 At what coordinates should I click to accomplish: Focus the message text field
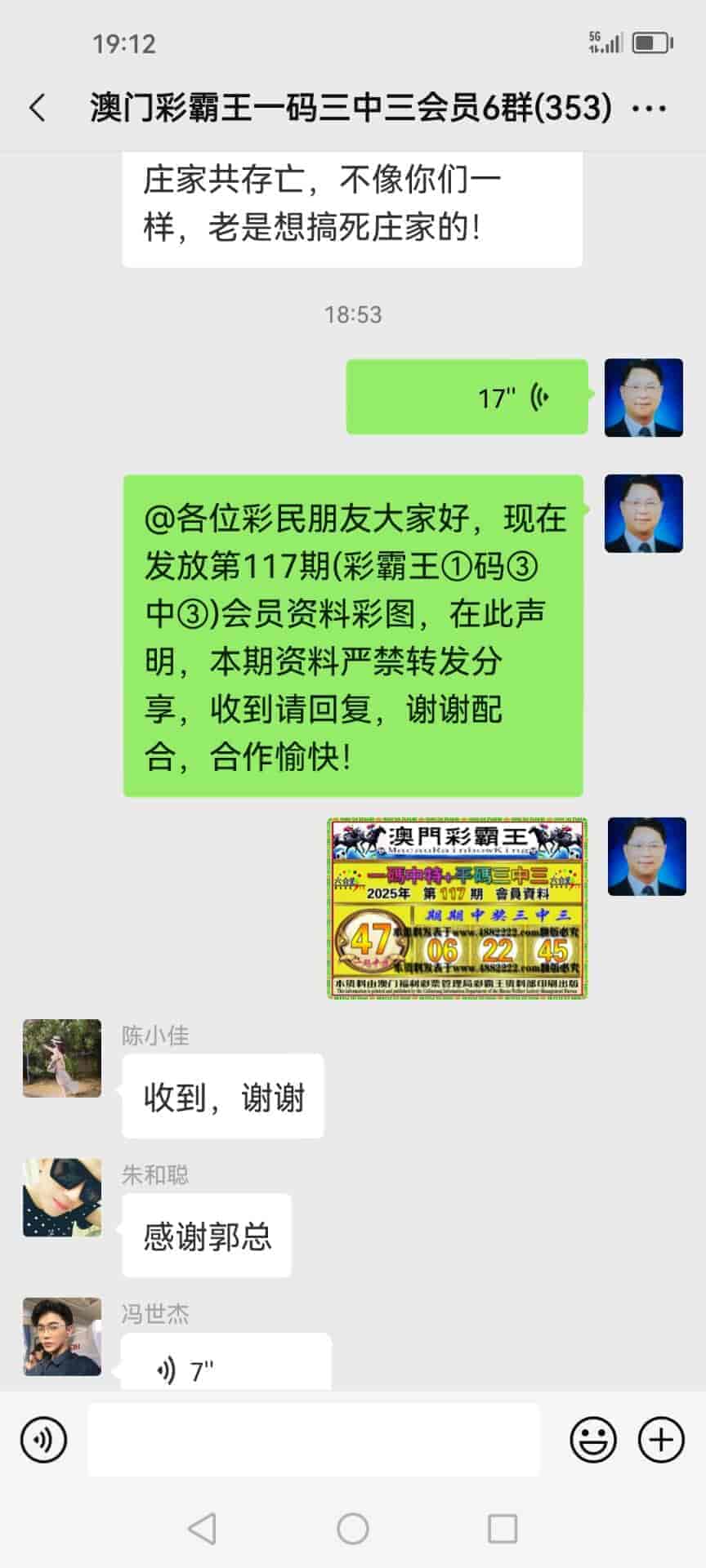click(x=314, y=1439)
